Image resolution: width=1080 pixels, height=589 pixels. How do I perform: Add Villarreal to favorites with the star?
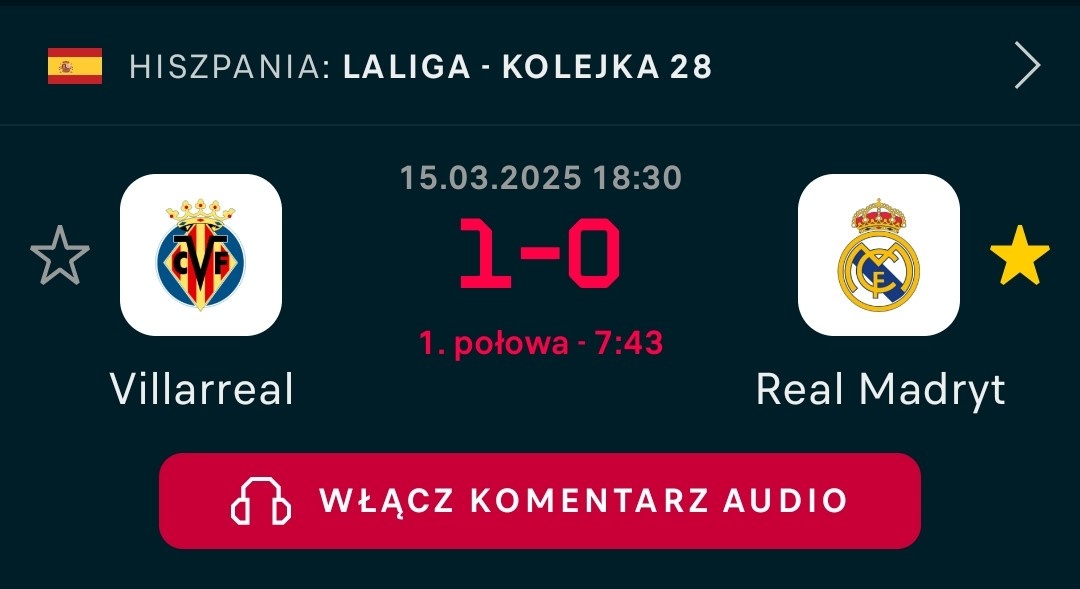point(60,255)
